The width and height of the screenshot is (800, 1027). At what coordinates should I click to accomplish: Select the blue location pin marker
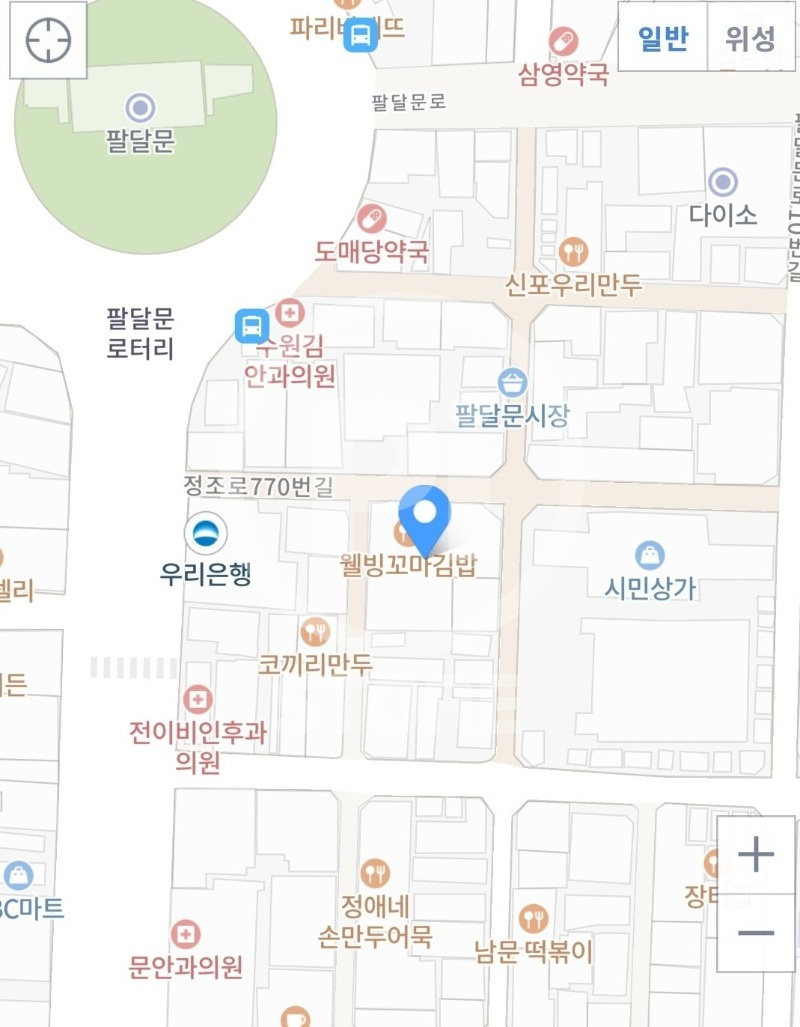coord(425,517)
